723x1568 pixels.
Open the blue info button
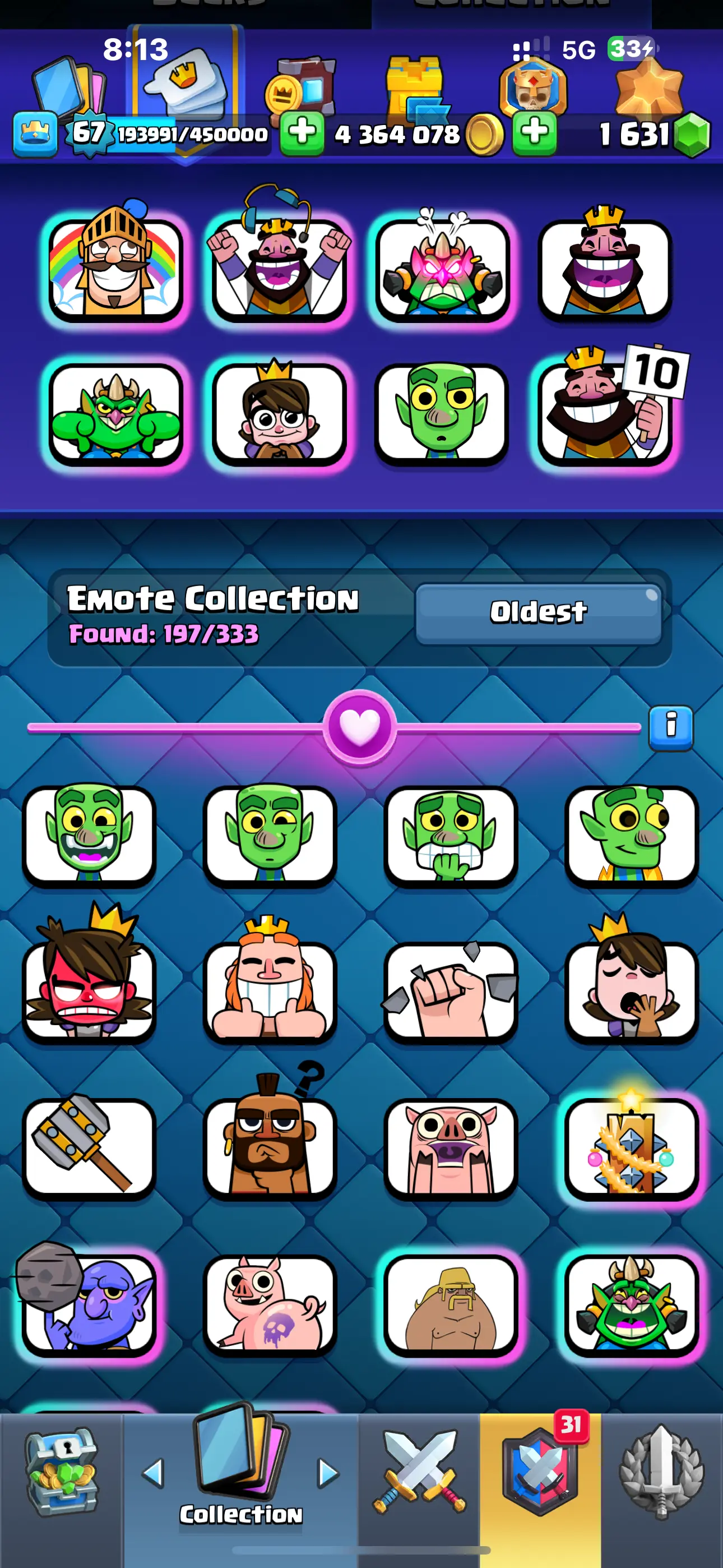pos(671,727)
